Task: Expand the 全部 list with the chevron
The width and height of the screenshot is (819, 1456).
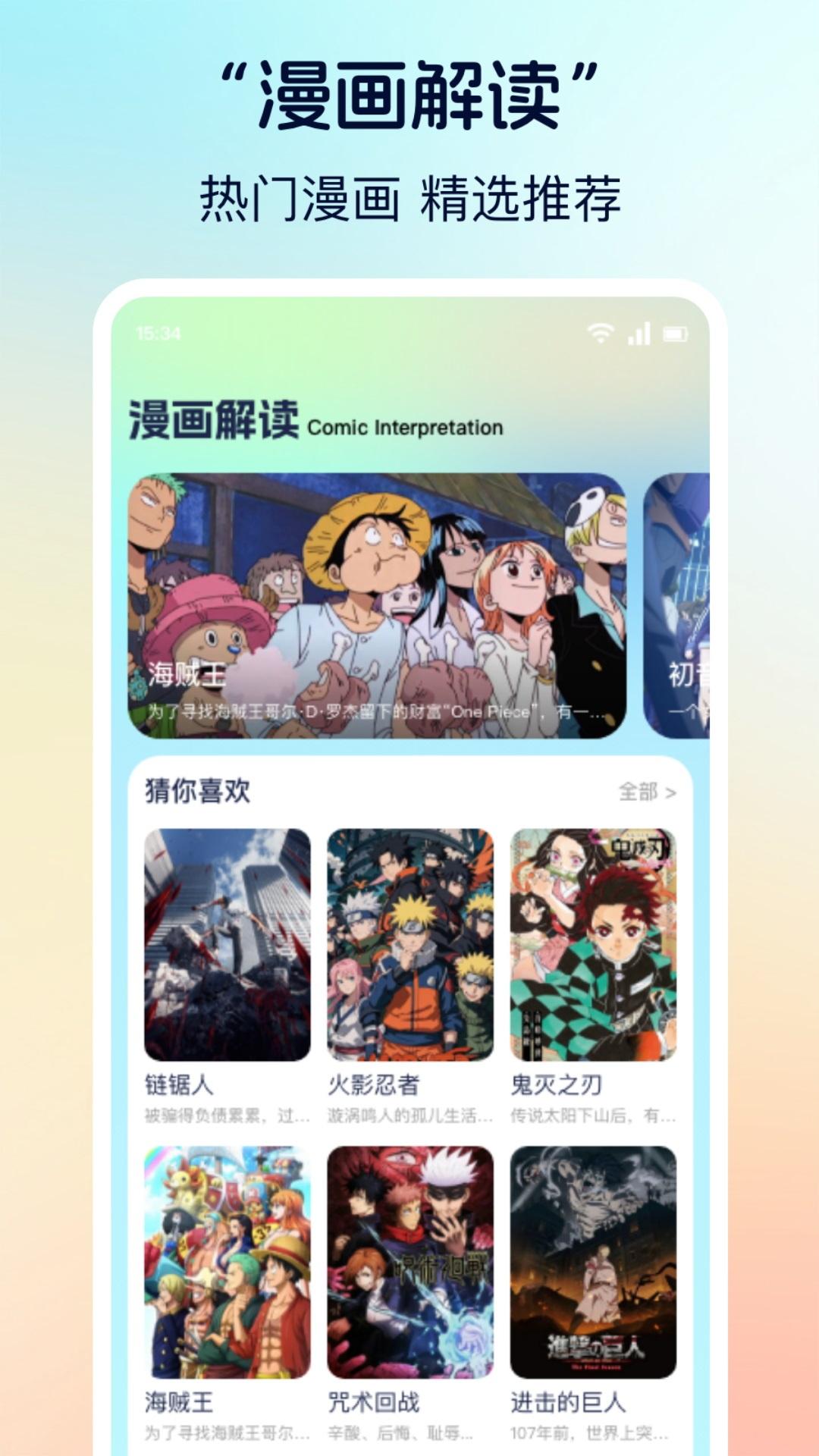Action: [670, 791]
